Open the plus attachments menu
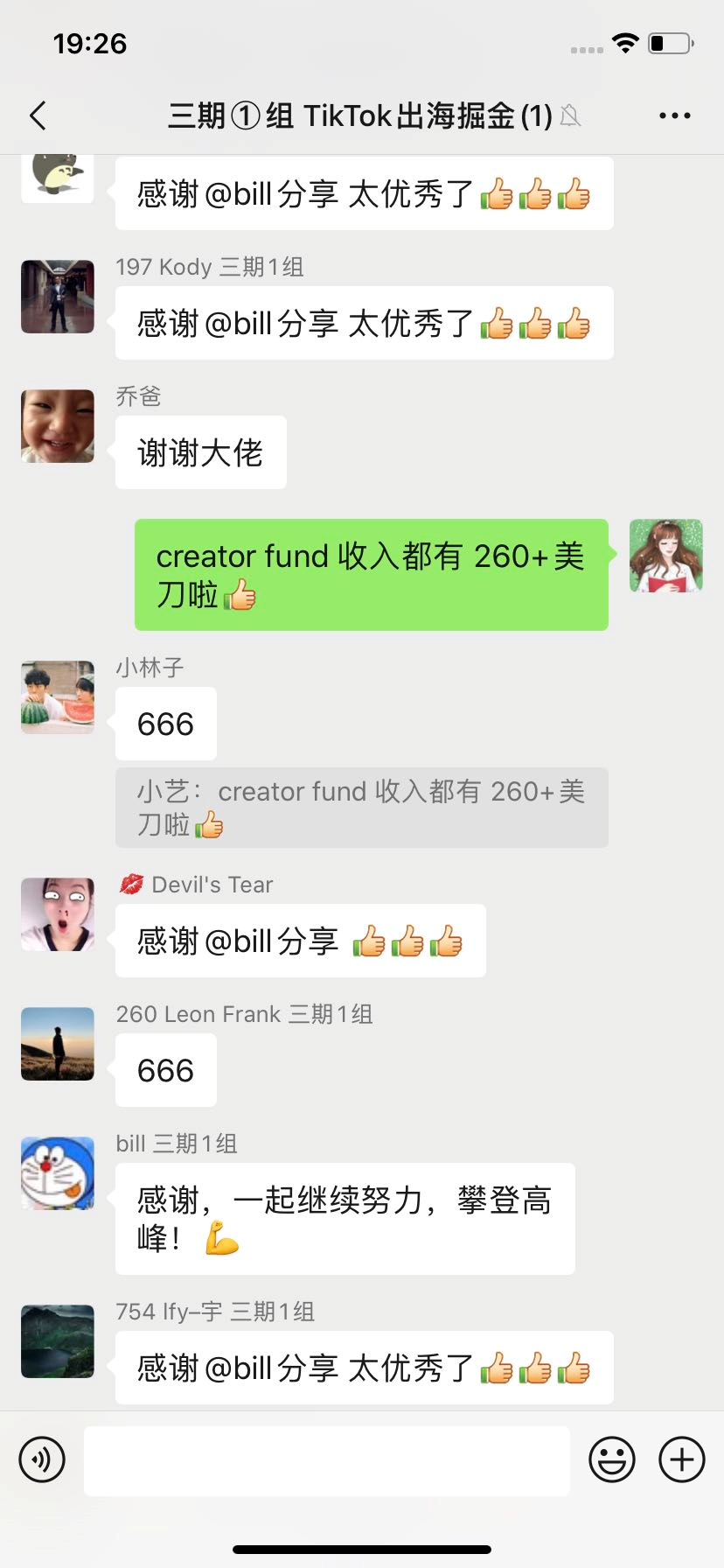 (682, 1459)
